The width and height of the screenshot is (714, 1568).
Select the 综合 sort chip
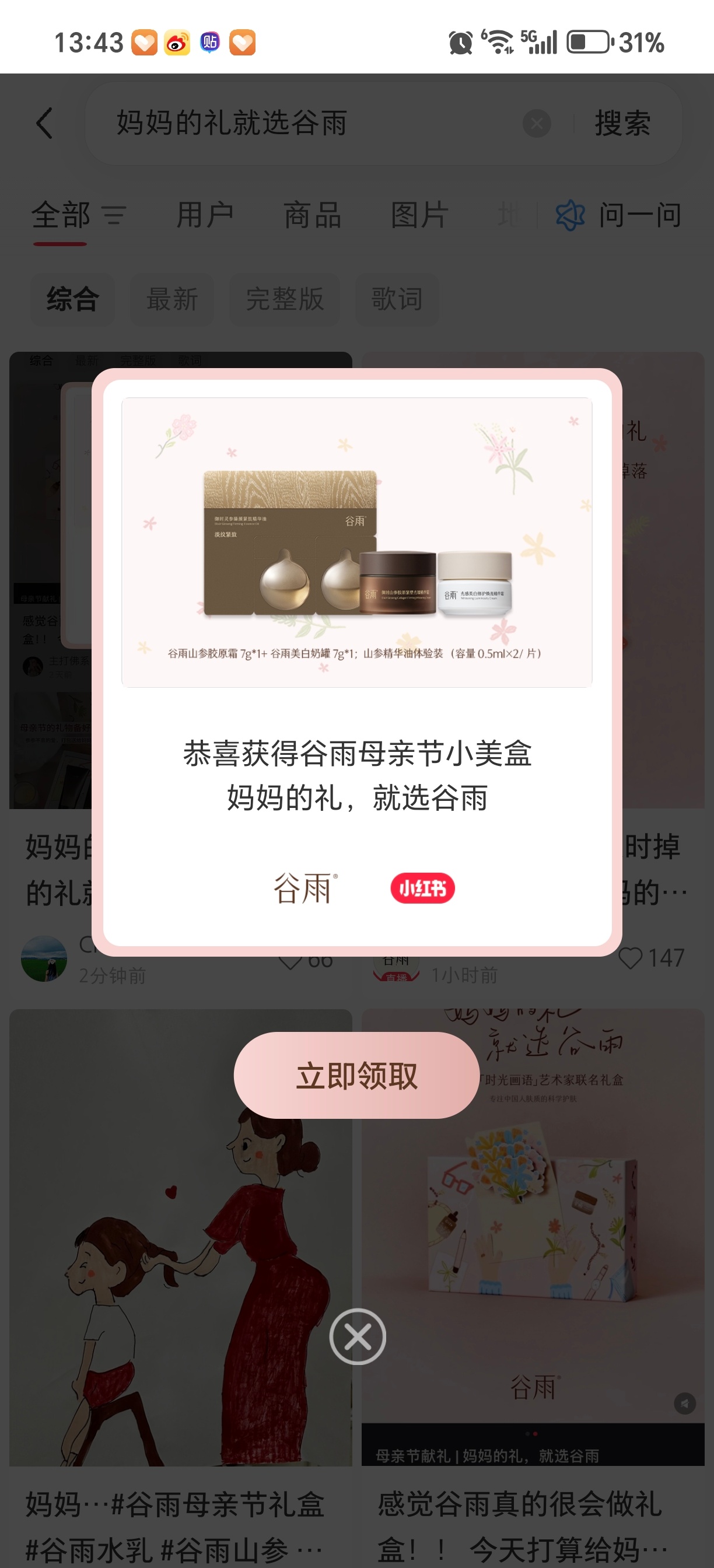click(x=72, y=299)
